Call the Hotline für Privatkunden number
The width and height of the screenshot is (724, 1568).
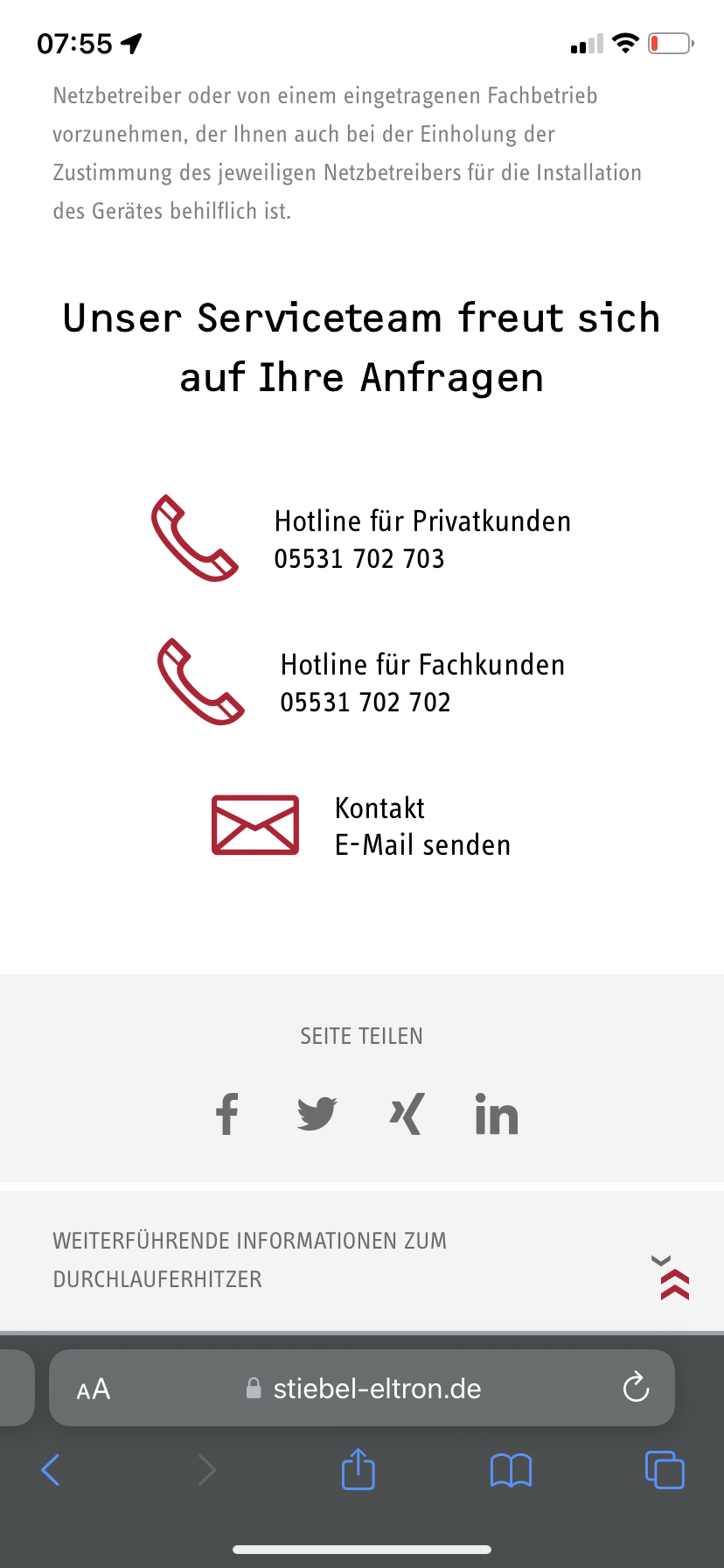[x=359, y=559]
